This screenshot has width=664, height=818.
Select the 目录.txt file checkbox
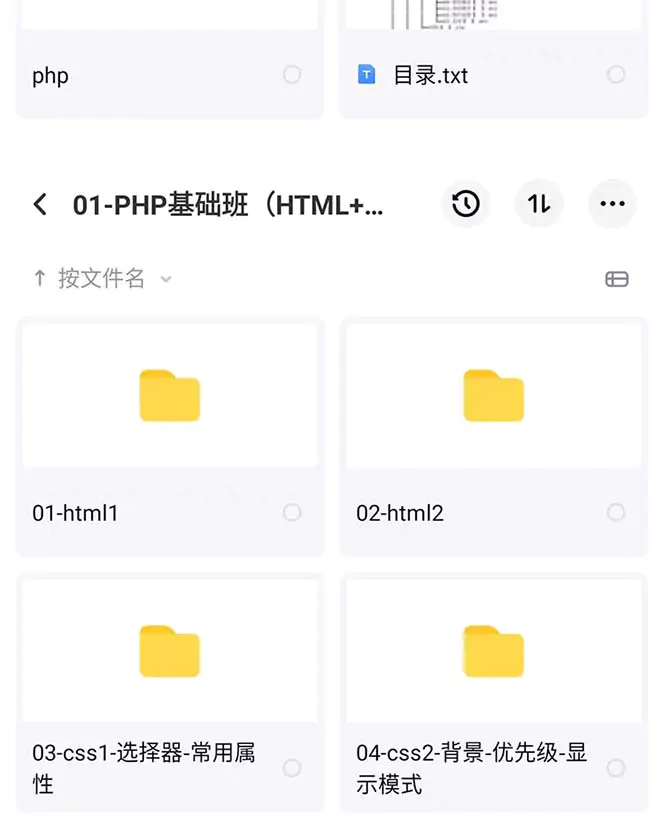point(616,75)
